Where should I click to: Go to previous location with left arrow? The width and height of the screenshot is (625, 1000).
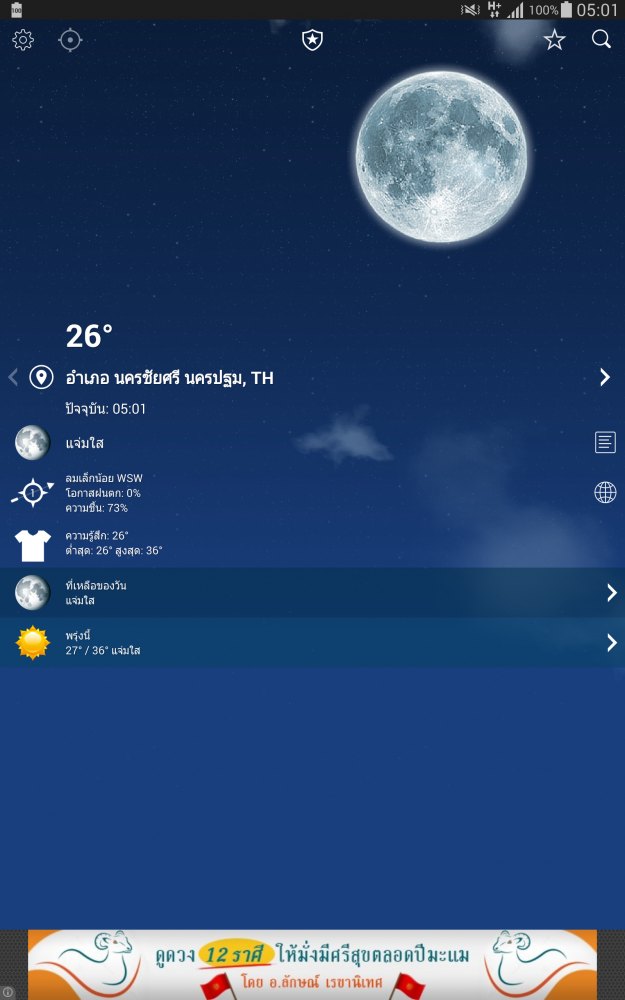(13, 377)
